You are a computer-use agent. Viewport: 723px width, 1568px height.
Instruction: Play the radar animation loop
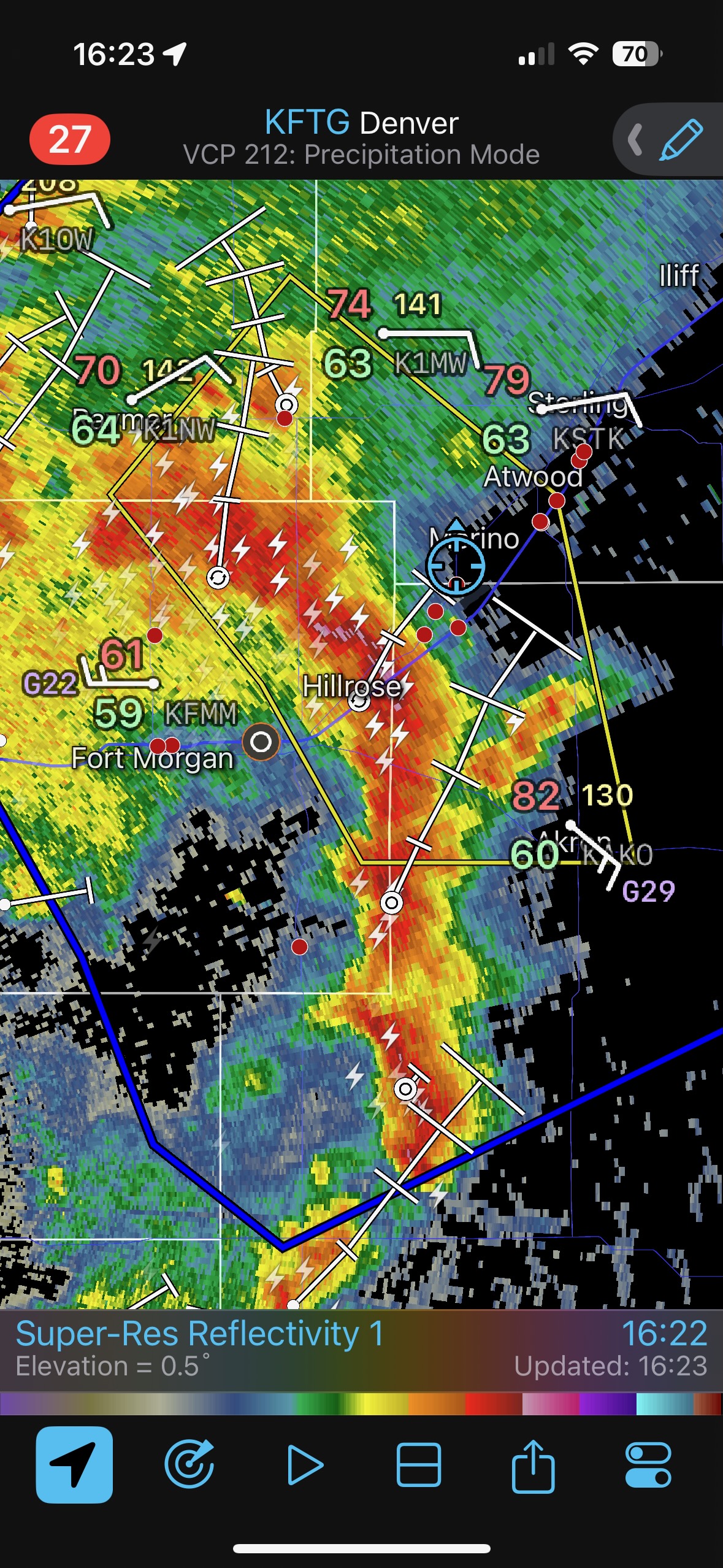tap(305, 1465)
